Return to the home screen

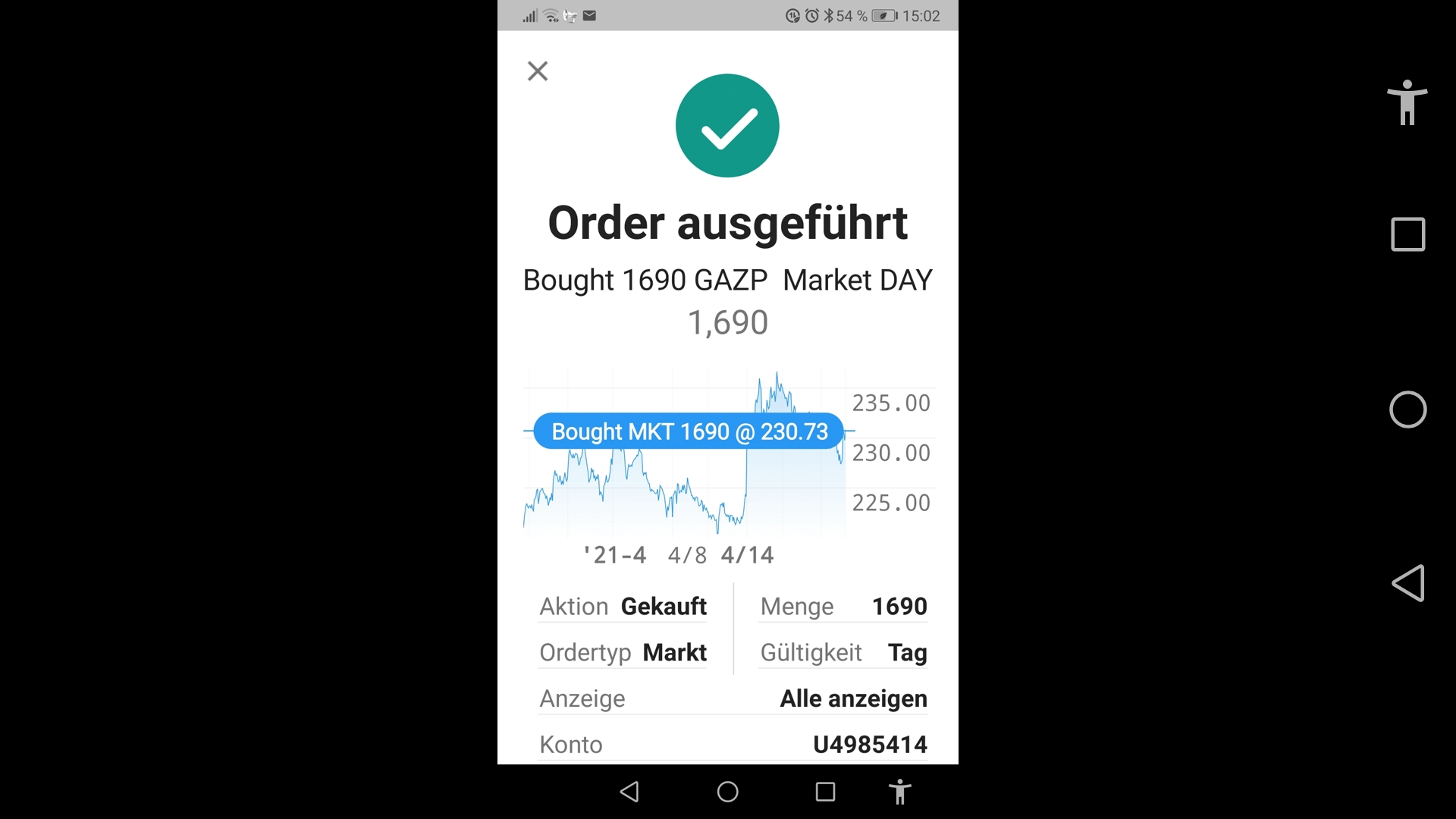[727, 792]
